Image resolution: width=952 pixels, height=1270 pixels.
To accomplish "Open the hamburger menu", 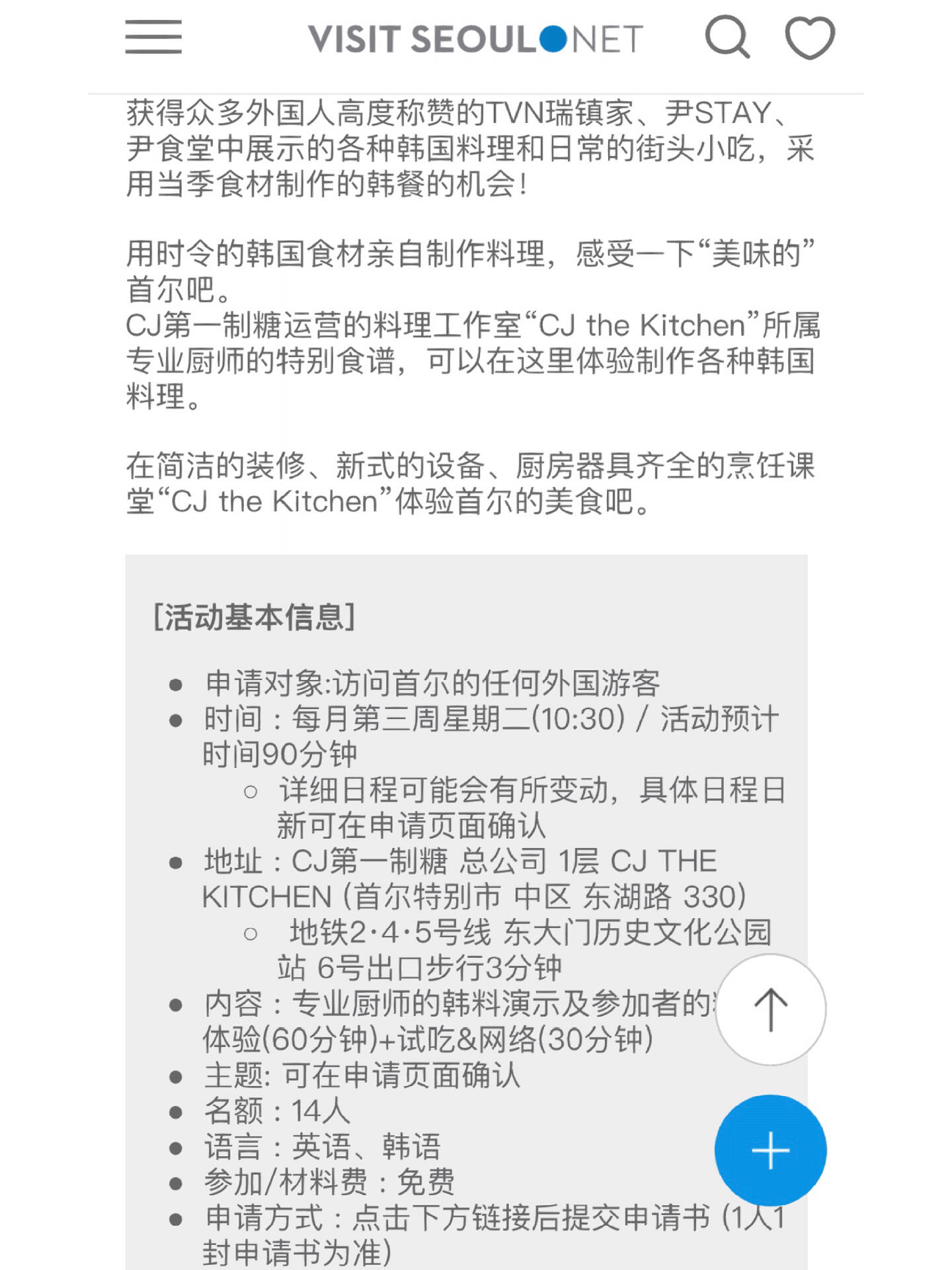I will click(153, 36).
